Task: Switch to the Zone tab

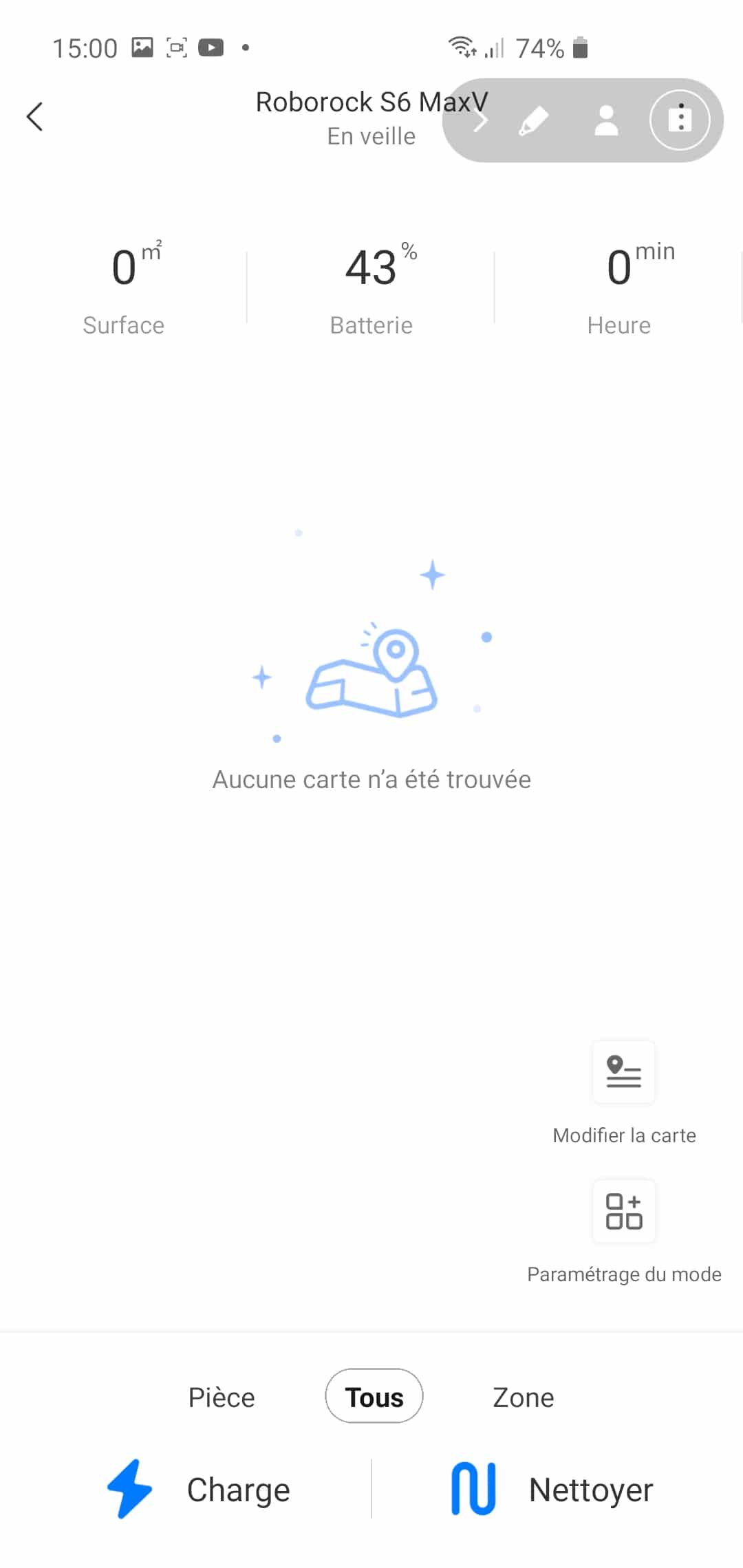Action: tap(524, 1397)
